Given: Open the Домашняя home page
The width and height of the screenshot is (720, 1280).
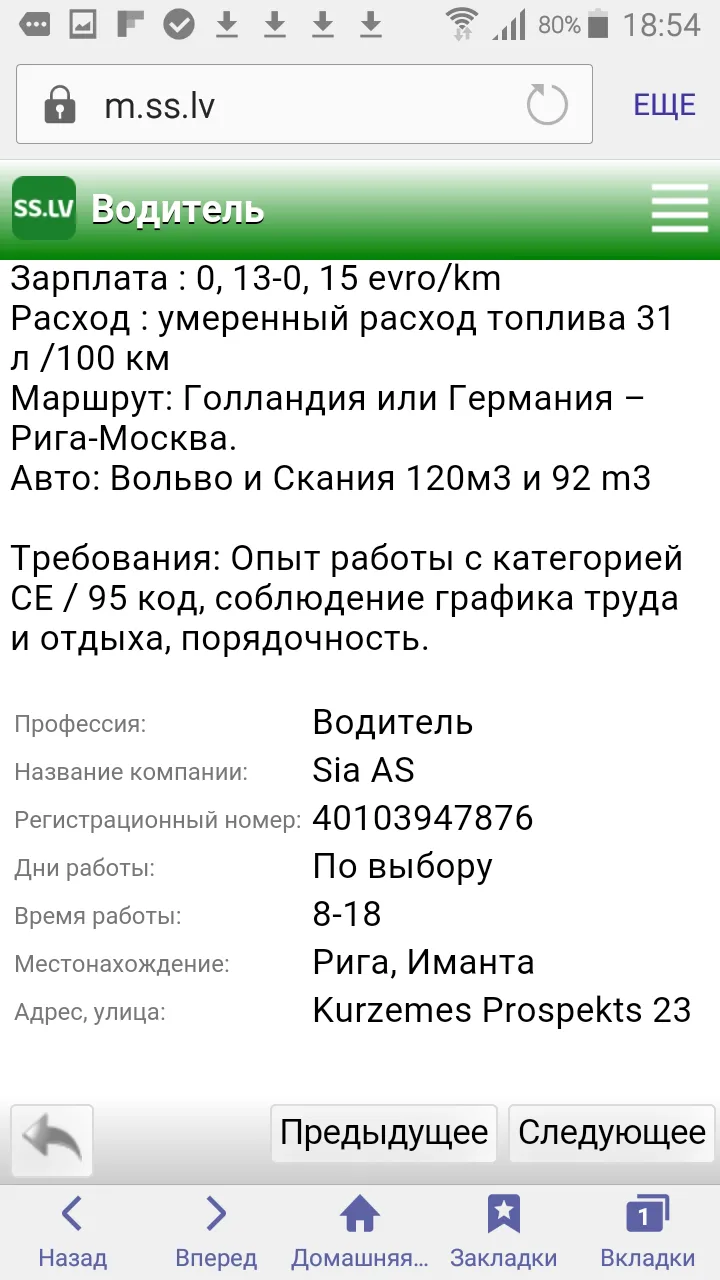Looking at the screenshot, I should coord(360,1233).
